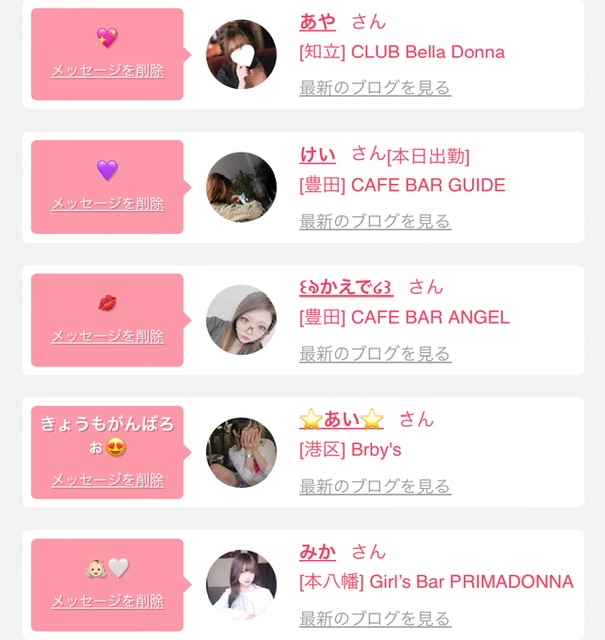Viewport: 605px width, 640px height.
Task: Tap あい's profile photo
Action: point(241,452)
